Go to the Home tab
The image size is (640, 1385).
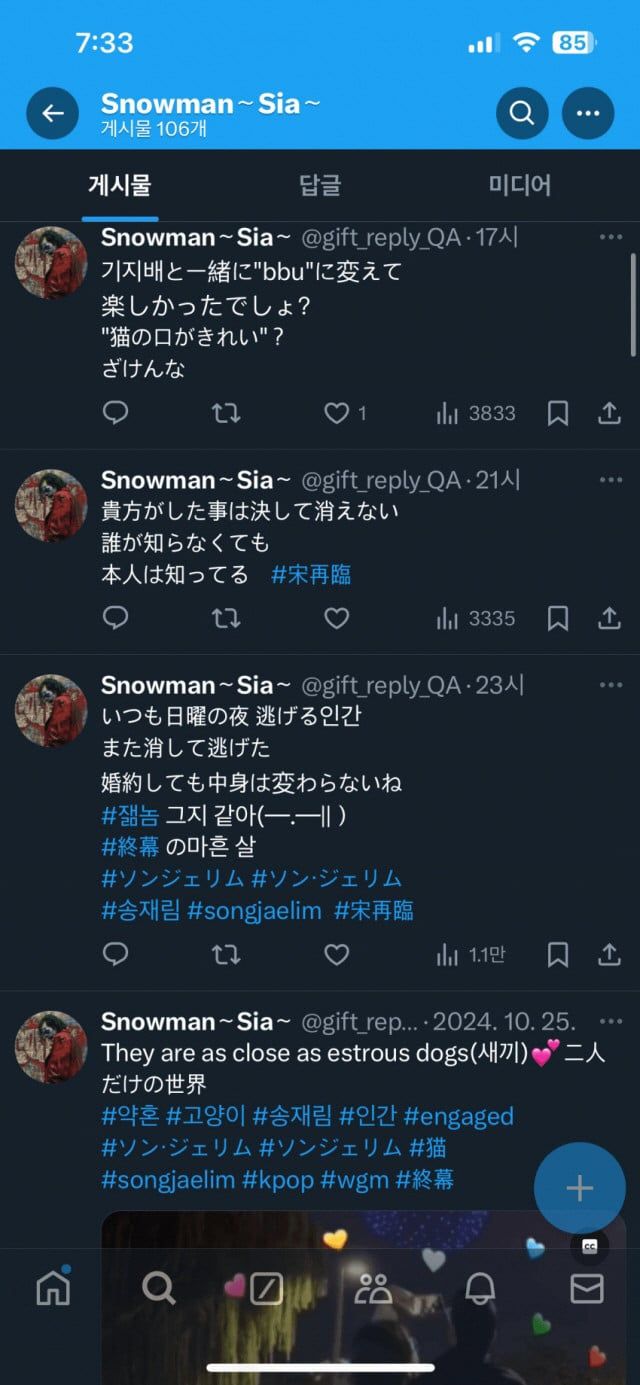(53, 1289)
